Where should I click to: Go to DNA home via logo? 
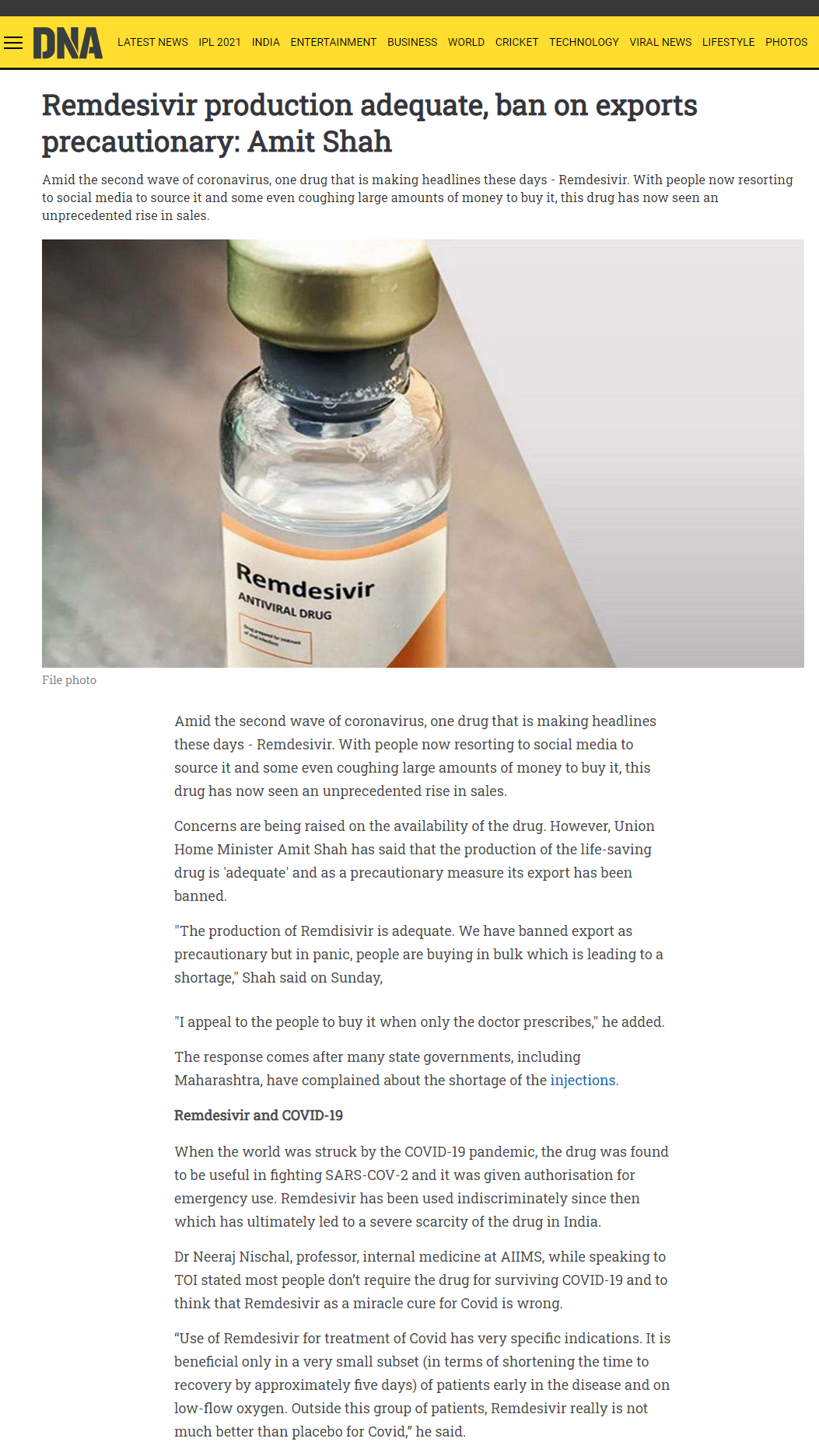tap(68, 44)
